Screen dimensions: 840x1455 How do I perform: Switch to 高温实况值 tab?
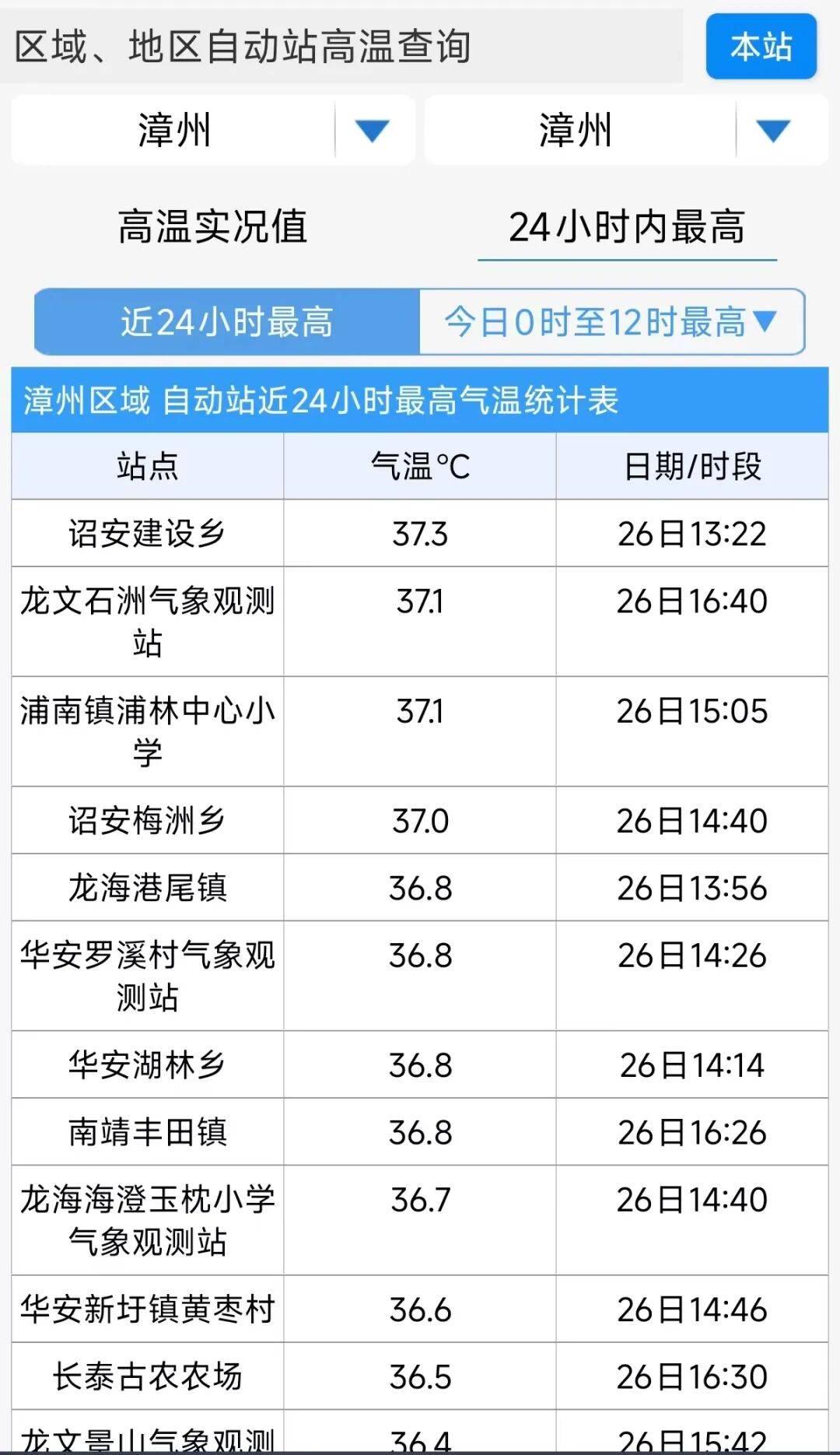click(212, 227)
